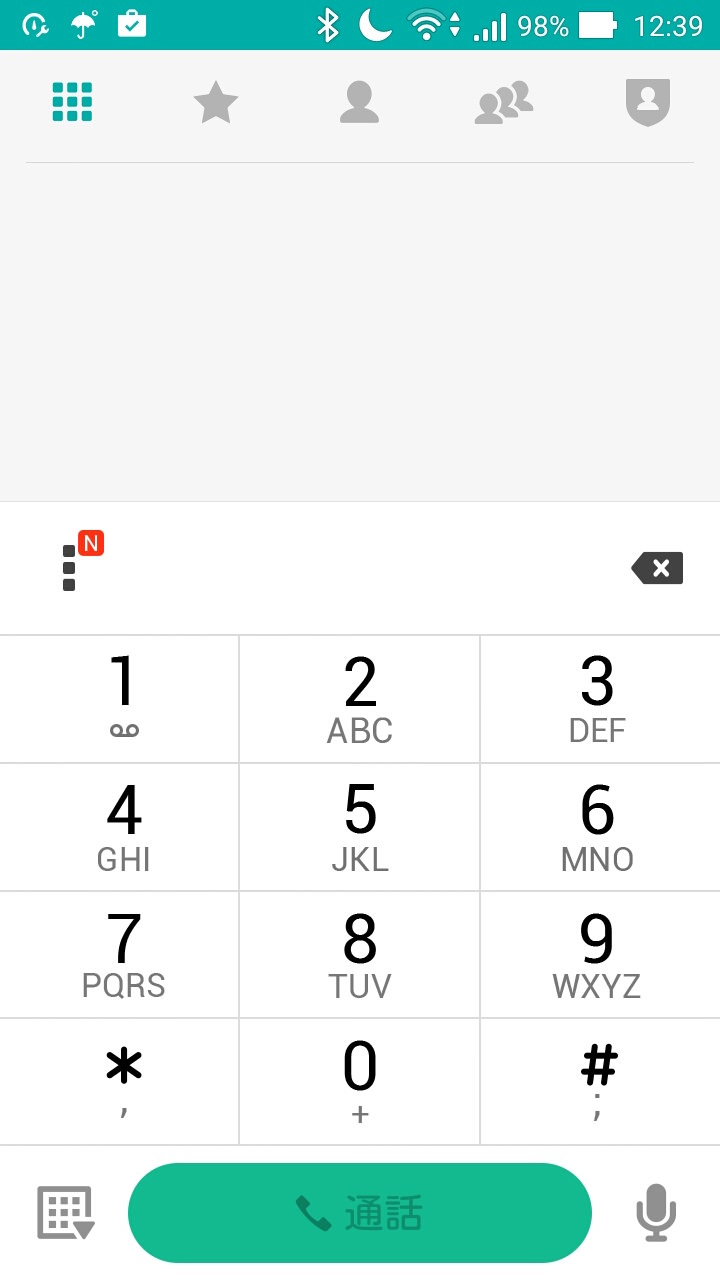Activate voice input microphone
Screen dimensions: 720x1280
pos(656,1213)
